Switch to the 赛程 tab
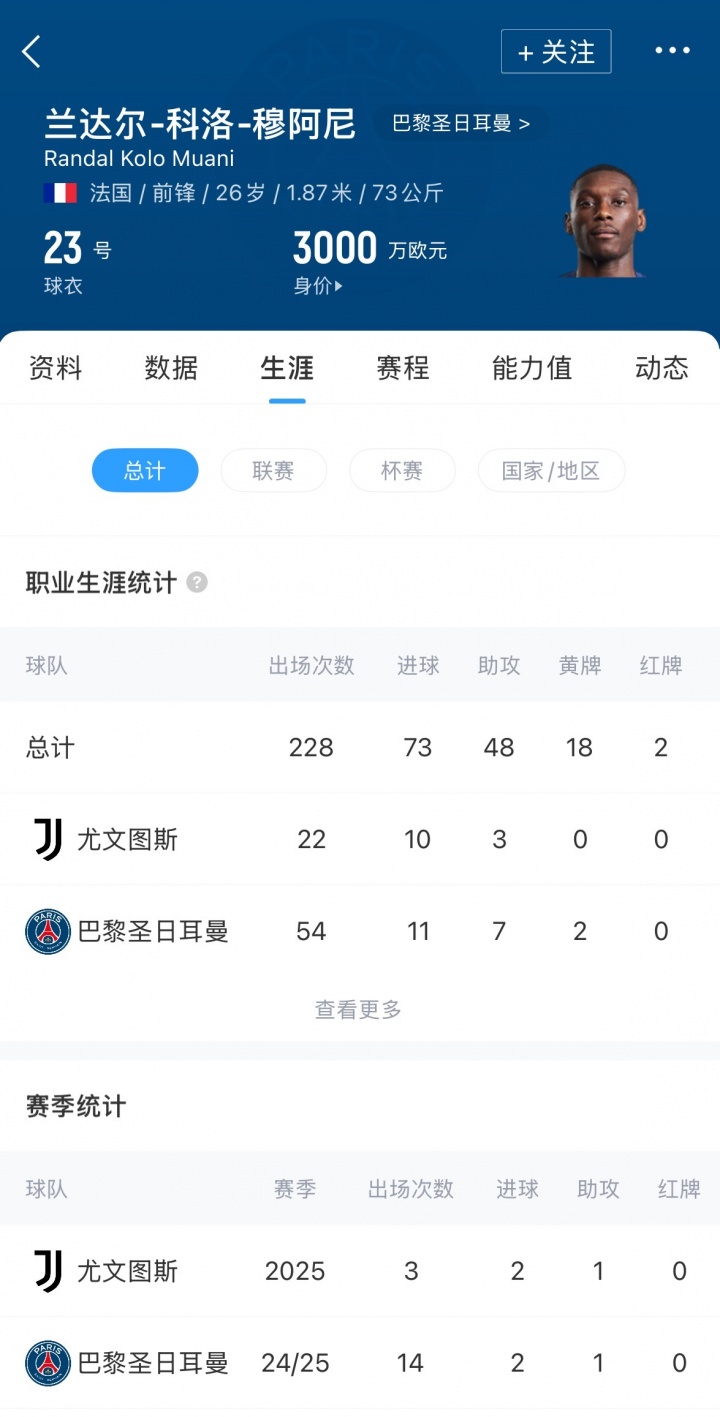 (403, 368)
